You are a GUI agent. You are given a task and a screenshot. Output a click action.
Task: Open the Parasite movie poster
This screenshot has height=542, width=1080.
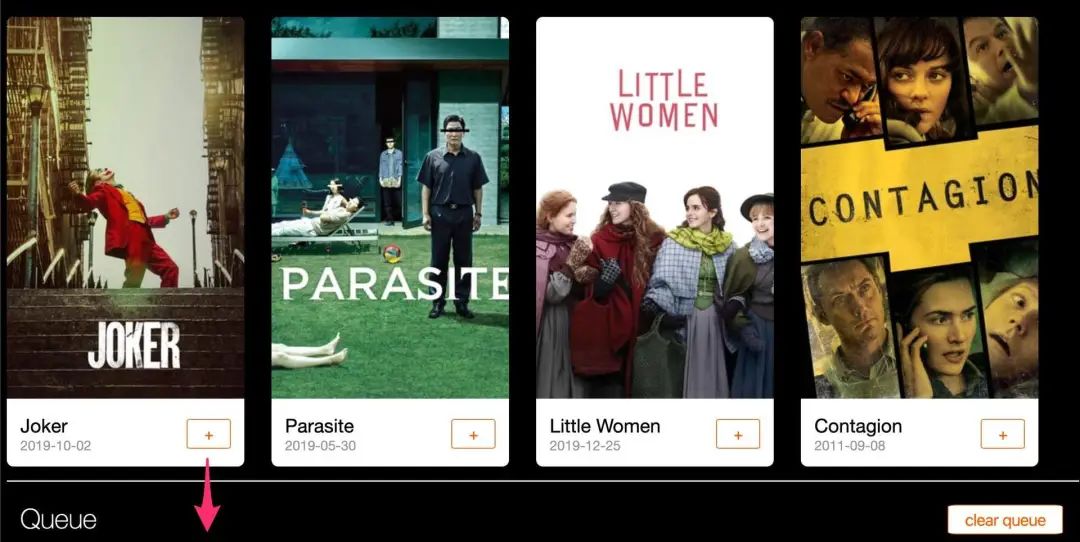[x=390, y=207]
